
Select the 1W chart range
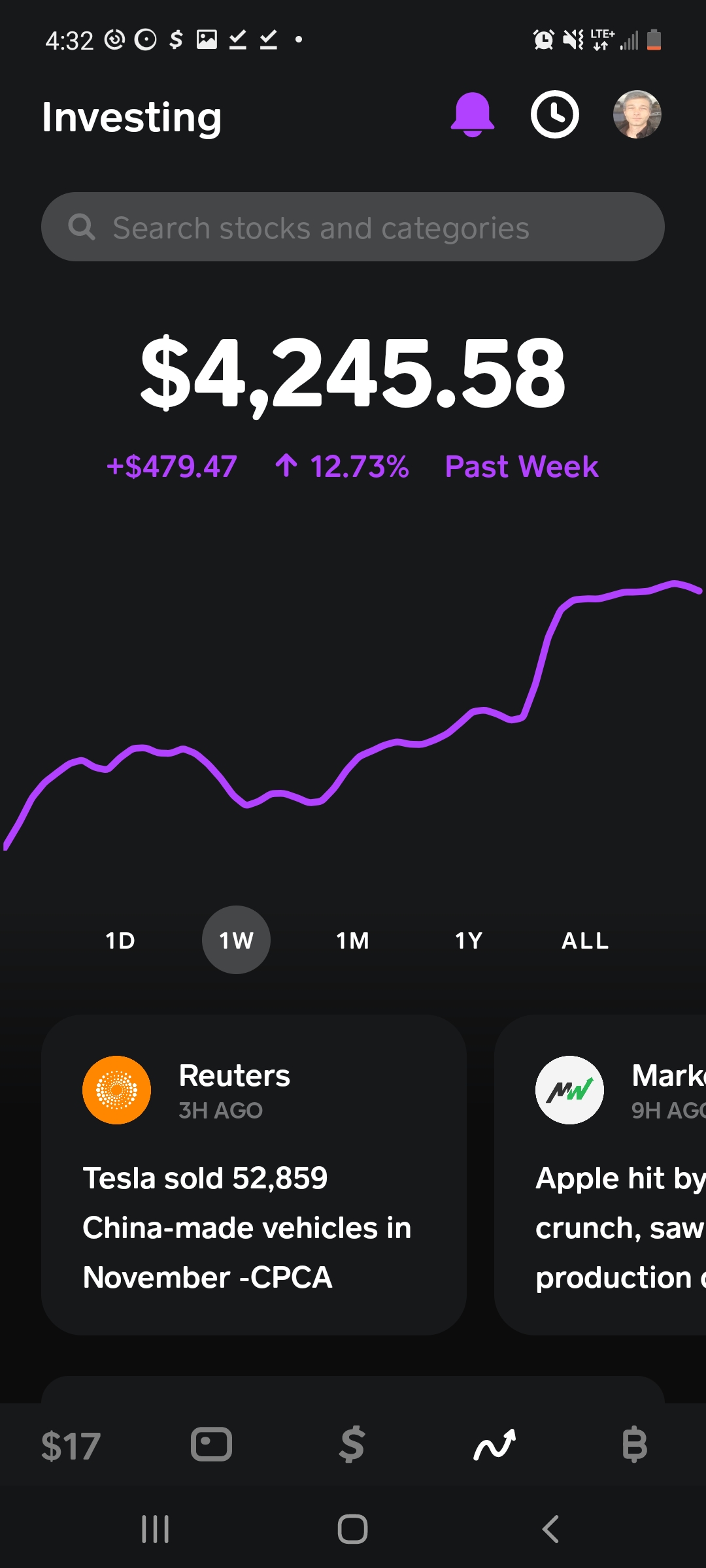(236, 941)
